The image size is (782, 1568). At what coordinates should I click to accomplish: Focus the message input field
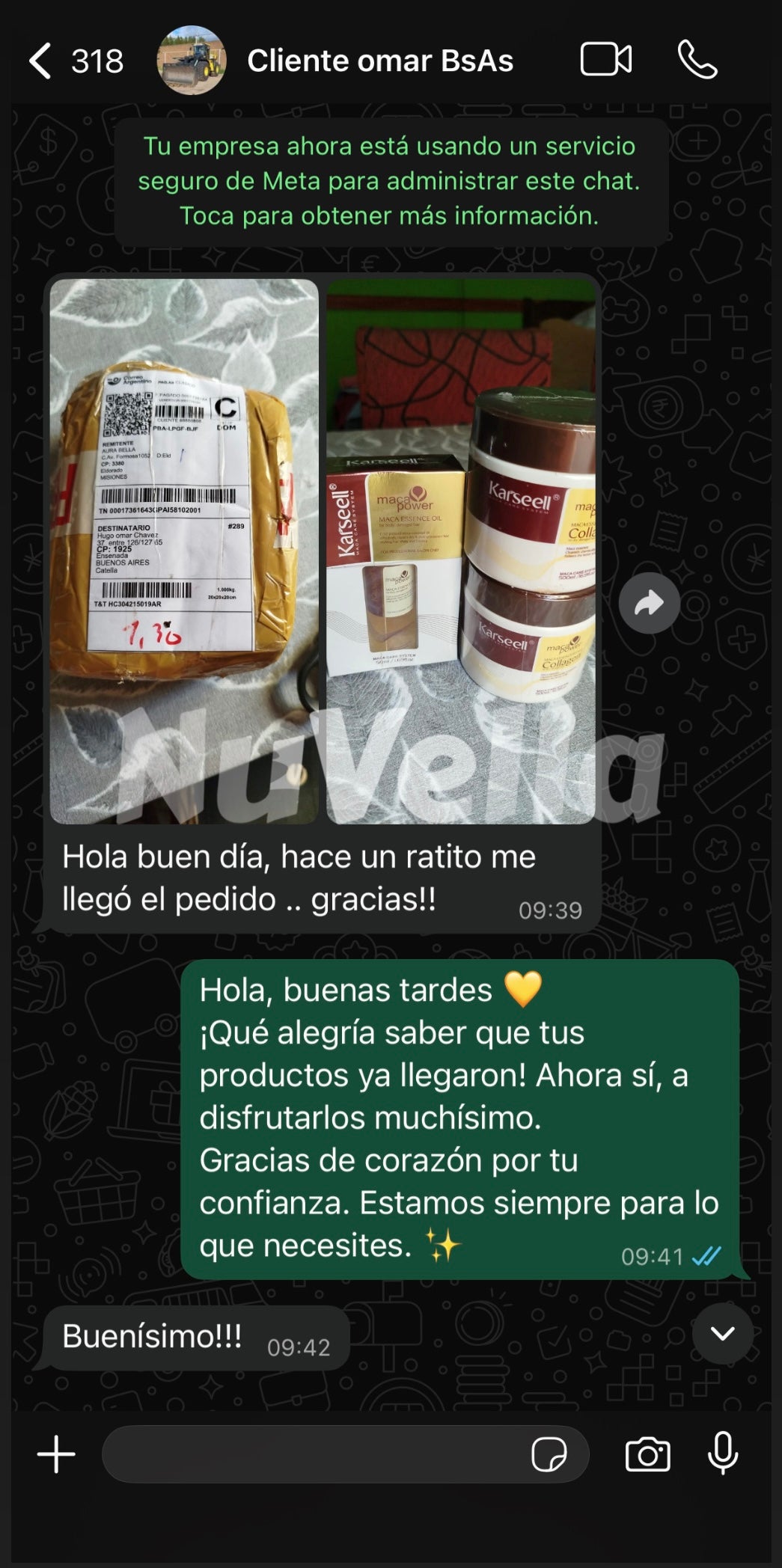(314, 1454)
